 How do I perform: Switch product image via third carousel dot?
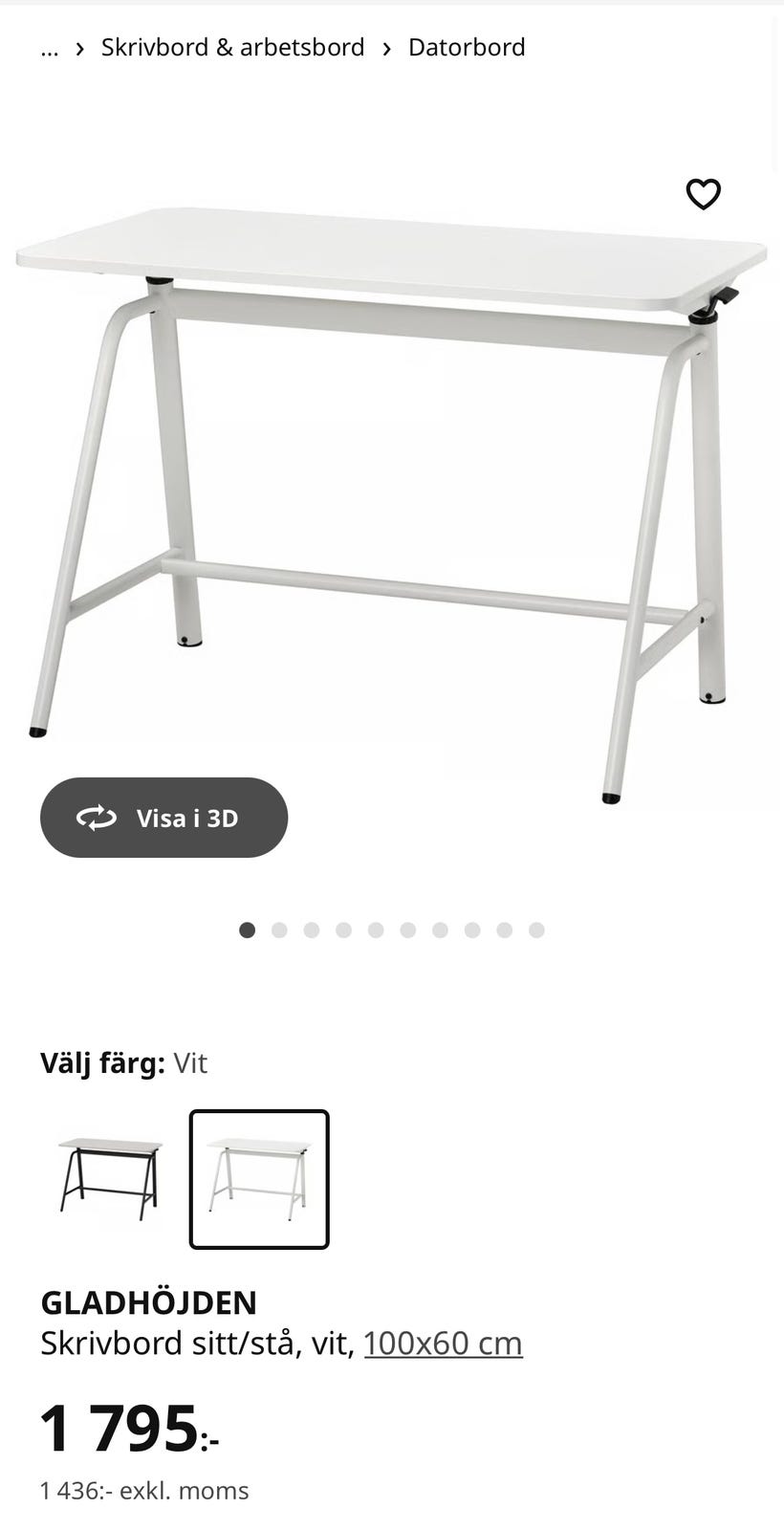point(311,929)
